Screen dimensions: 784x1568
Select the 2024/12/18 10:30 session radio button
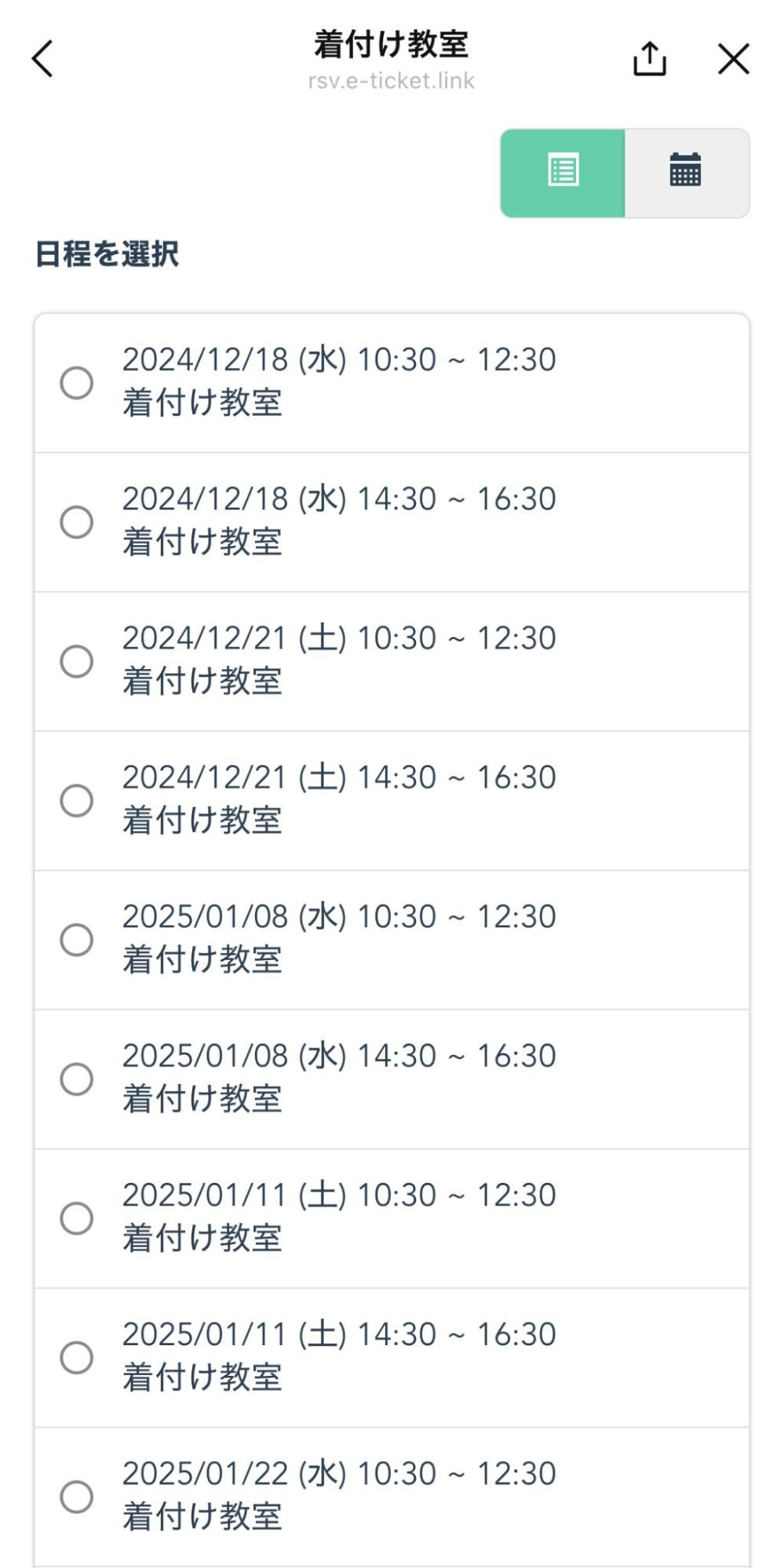(76, 384)
